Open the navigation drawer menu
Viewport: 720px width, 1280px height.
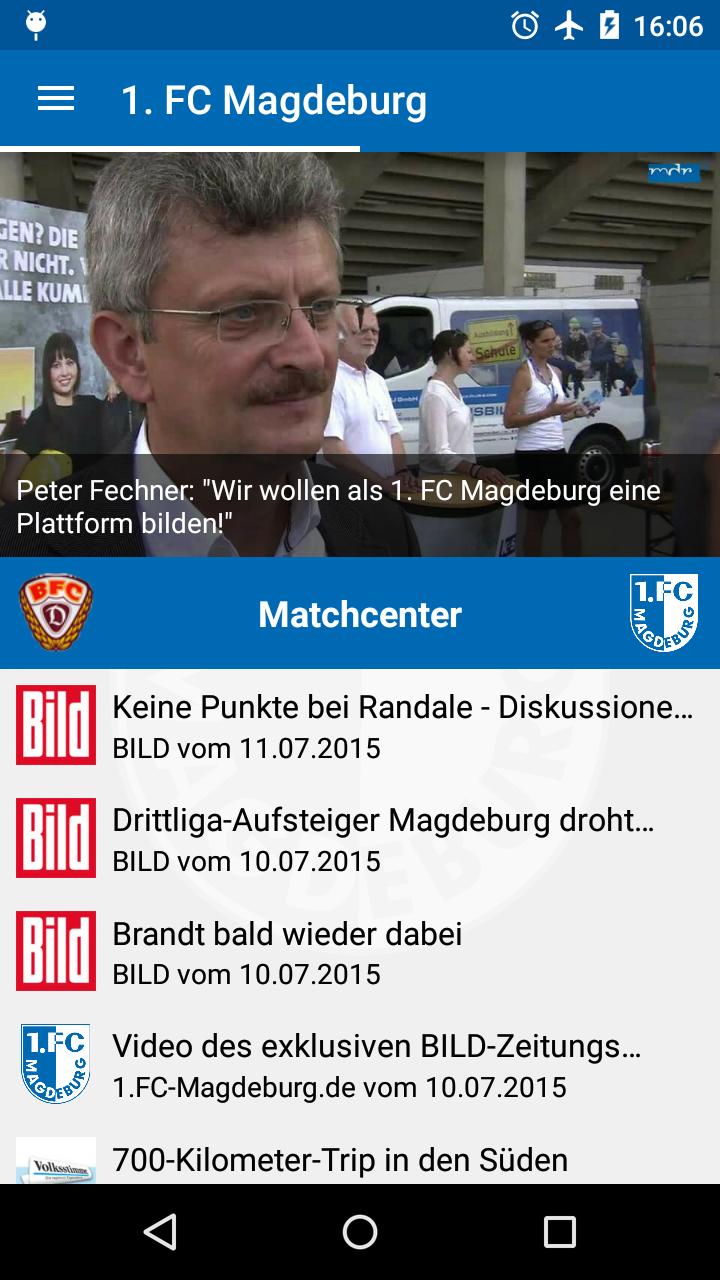point(55,98)
